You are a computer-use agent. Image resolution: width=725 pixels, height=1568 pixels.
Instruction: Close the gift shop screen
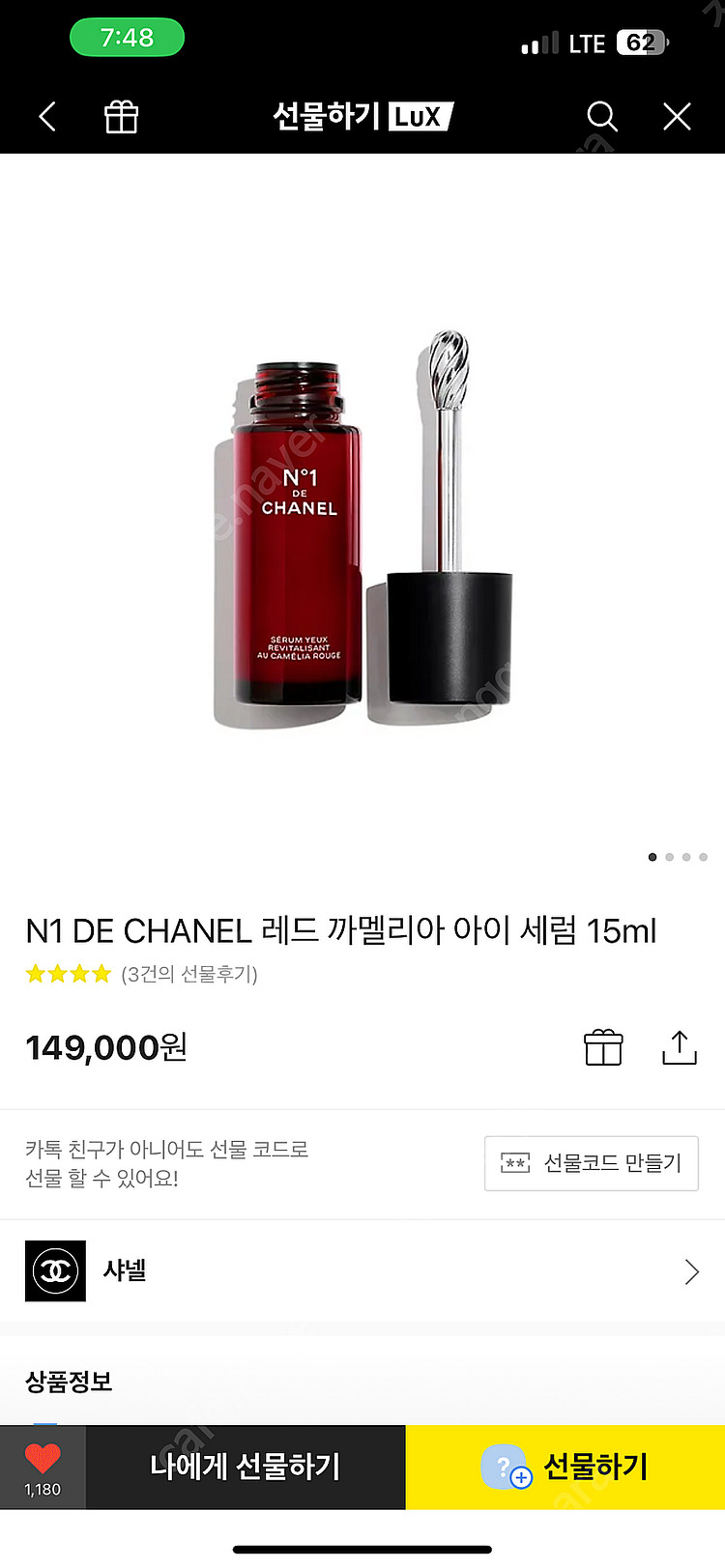coord(676,115)
